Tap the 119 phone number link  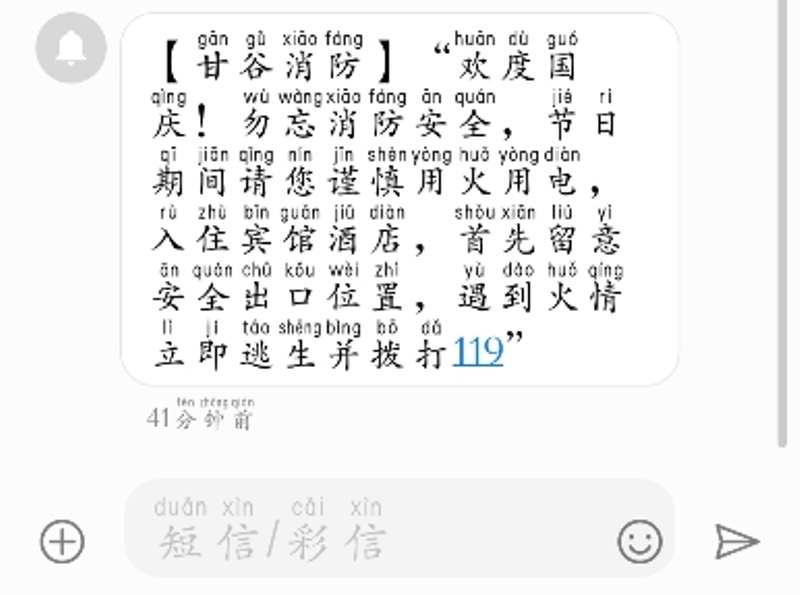coord(477,352)
